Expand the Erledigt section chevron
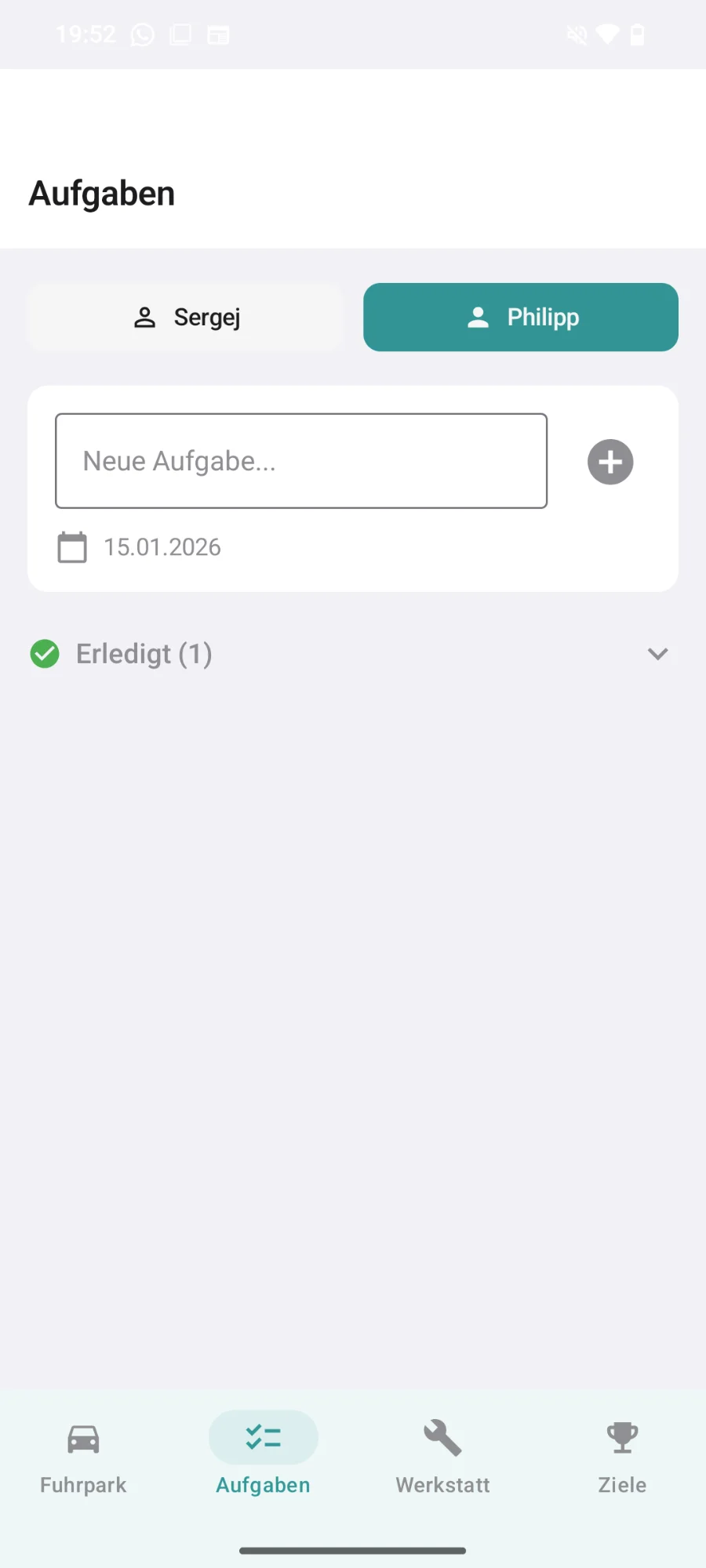This screenshot has height=1568, width=706. point(658,653)
